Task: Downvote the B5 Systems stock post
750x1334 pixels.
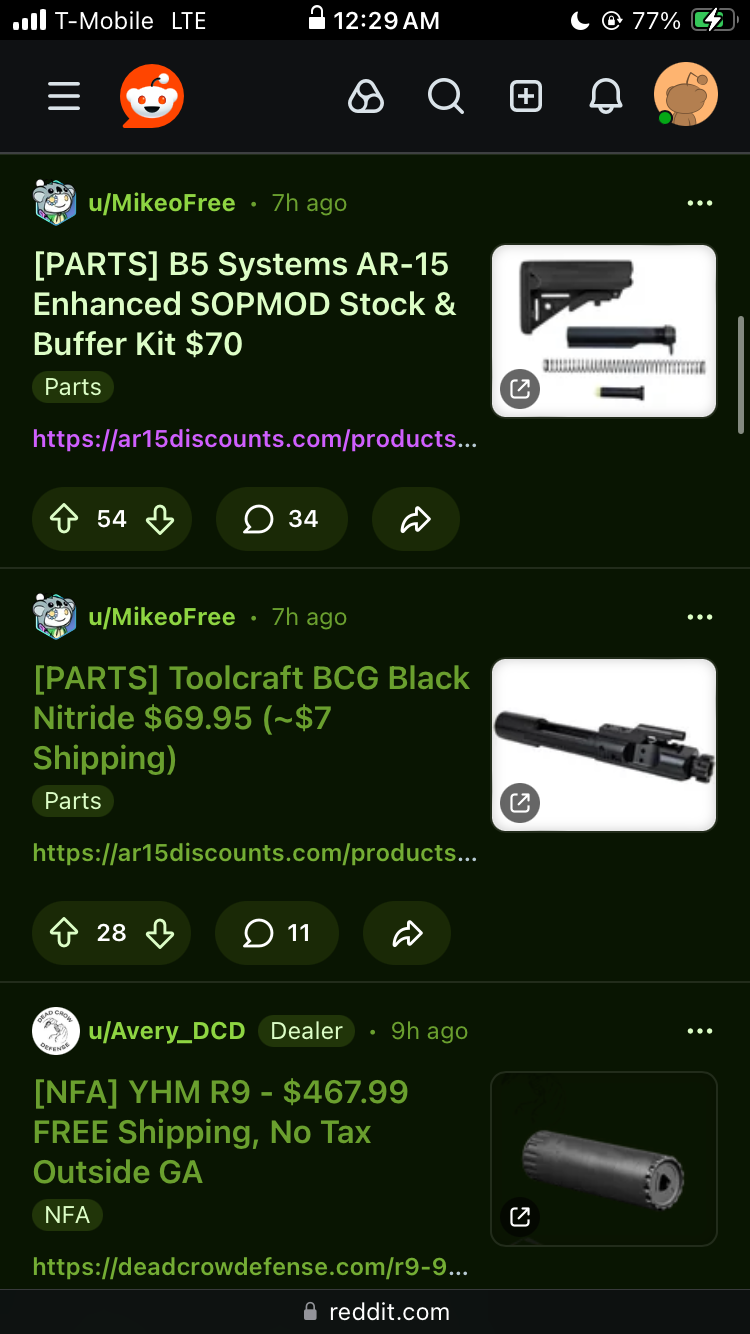Action: pos(160,519)
